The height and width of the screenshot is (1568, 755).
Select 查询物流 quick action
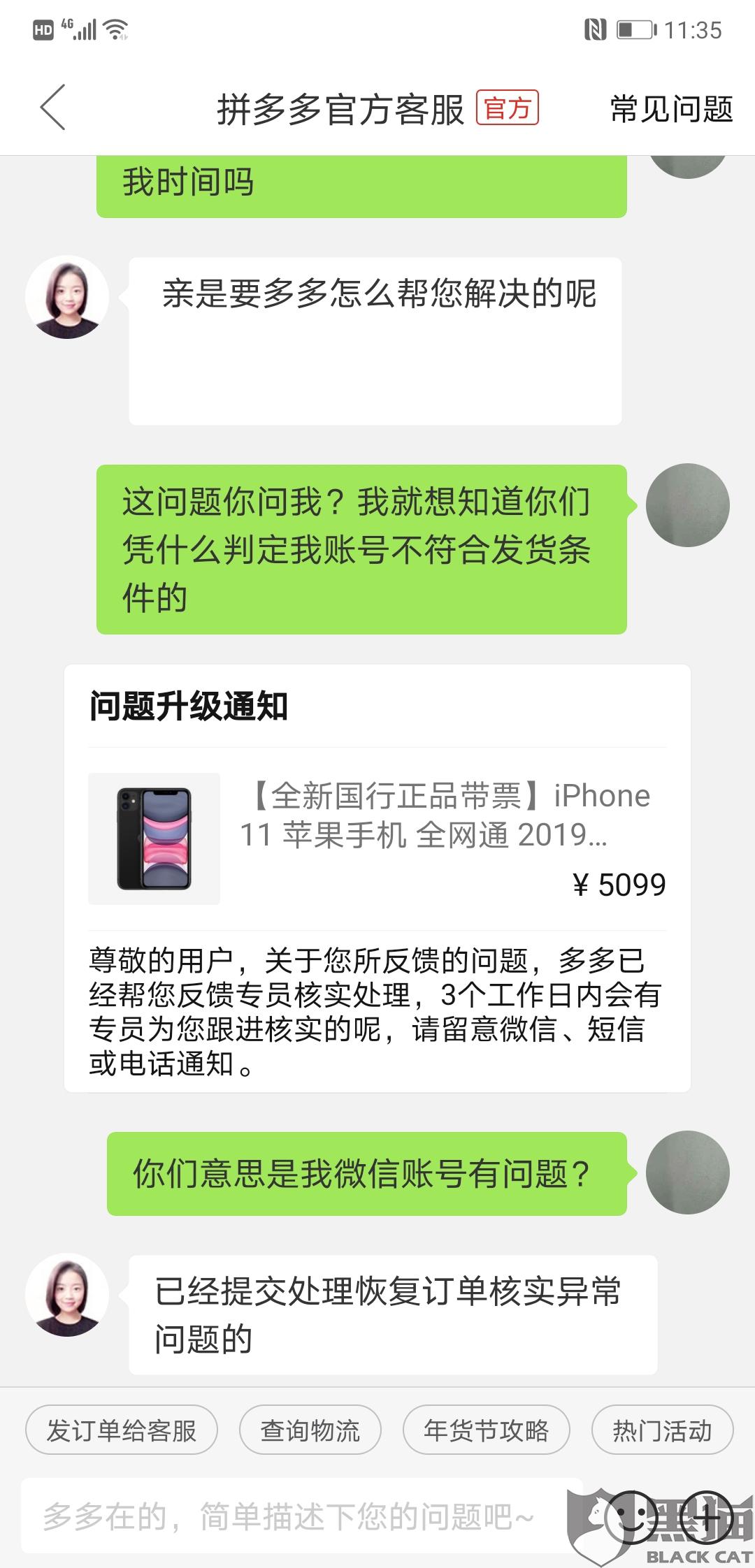coord(310,1430)
